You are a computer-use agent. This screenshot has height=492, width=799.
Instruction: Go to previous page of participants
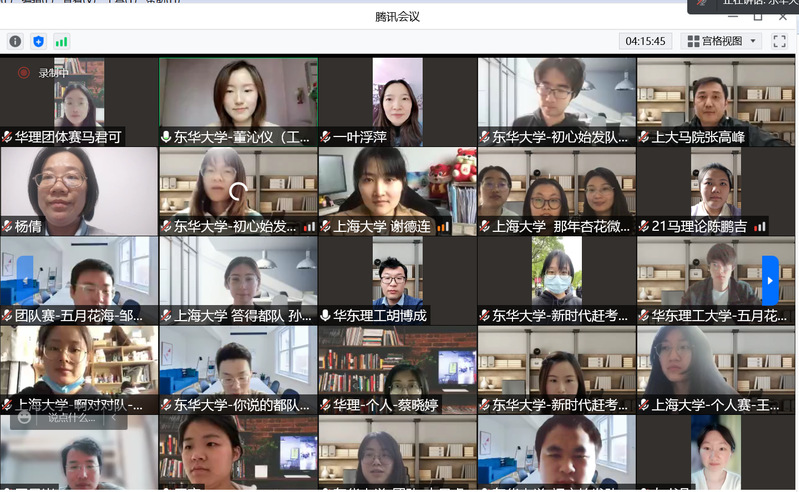24,280
